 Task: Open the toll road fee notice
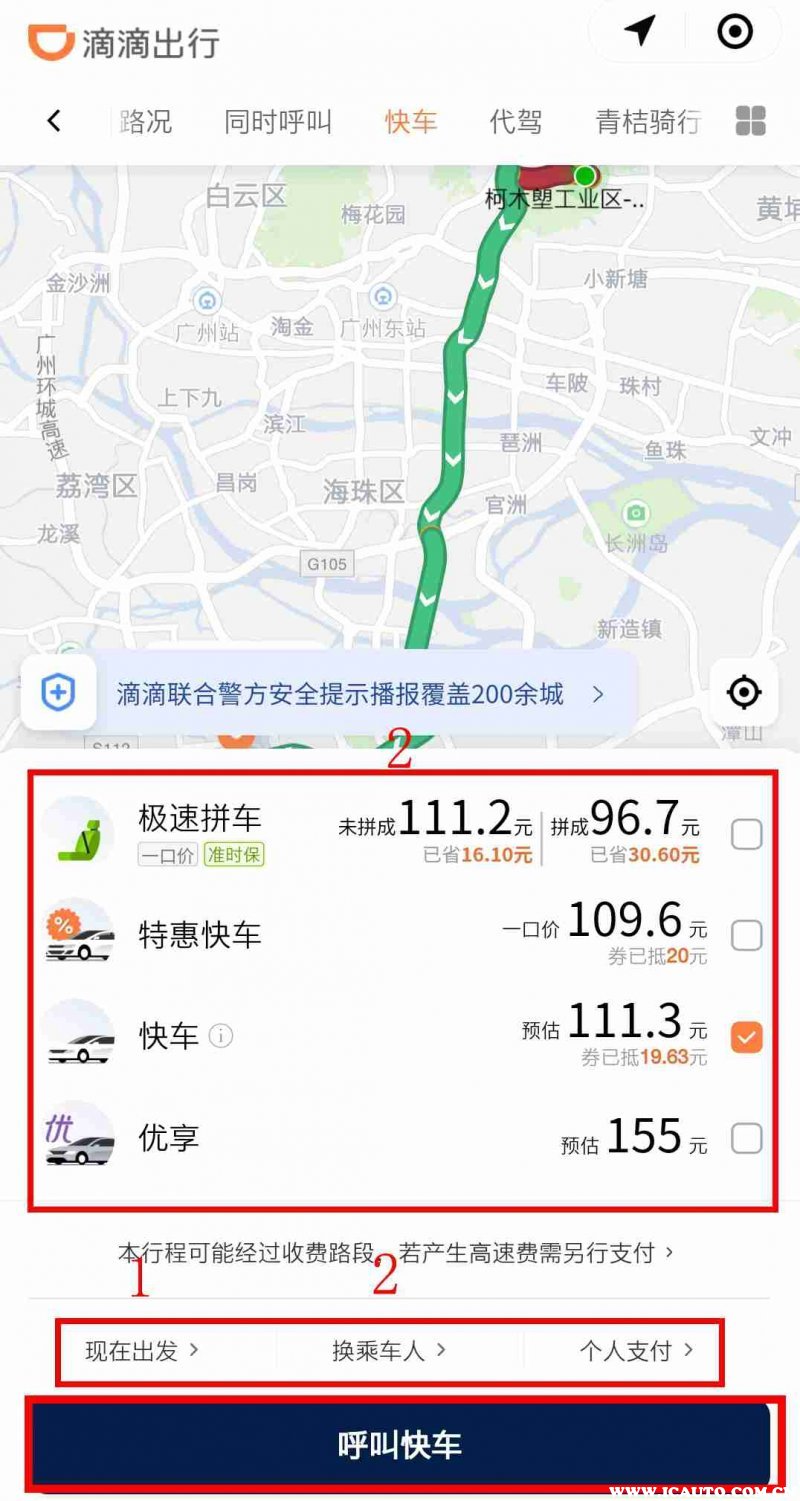[x=396, y=1252]
